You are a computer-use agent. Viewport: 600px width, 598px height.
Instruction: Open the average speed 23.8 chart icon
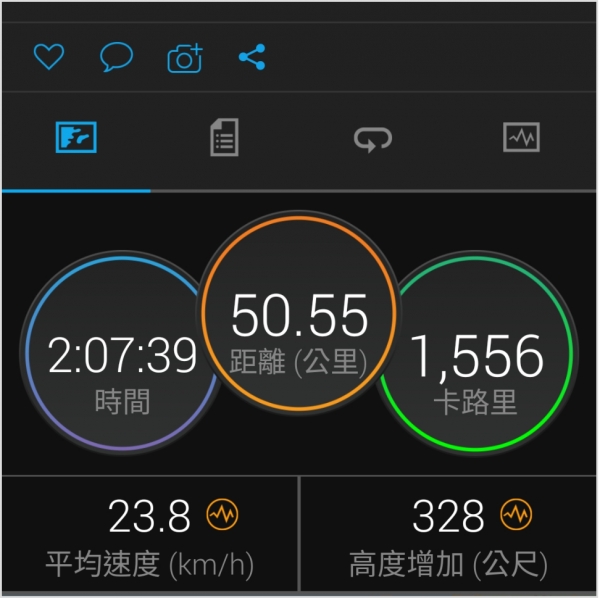click(x=222, y=516)
